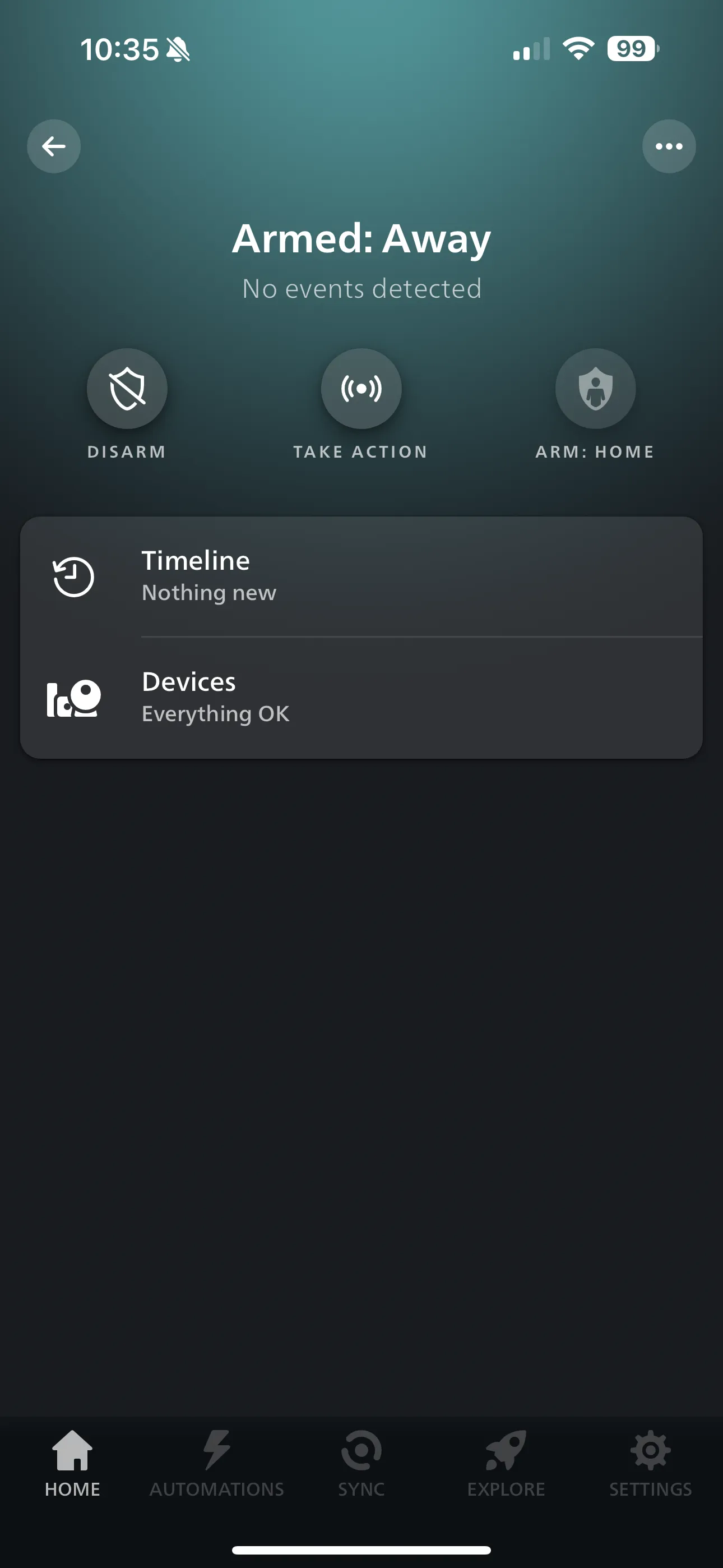The image size is (723, 1568).
Task: Tap the Armed: Away status title
Action: pyautogui.click(x=361, y=238)
